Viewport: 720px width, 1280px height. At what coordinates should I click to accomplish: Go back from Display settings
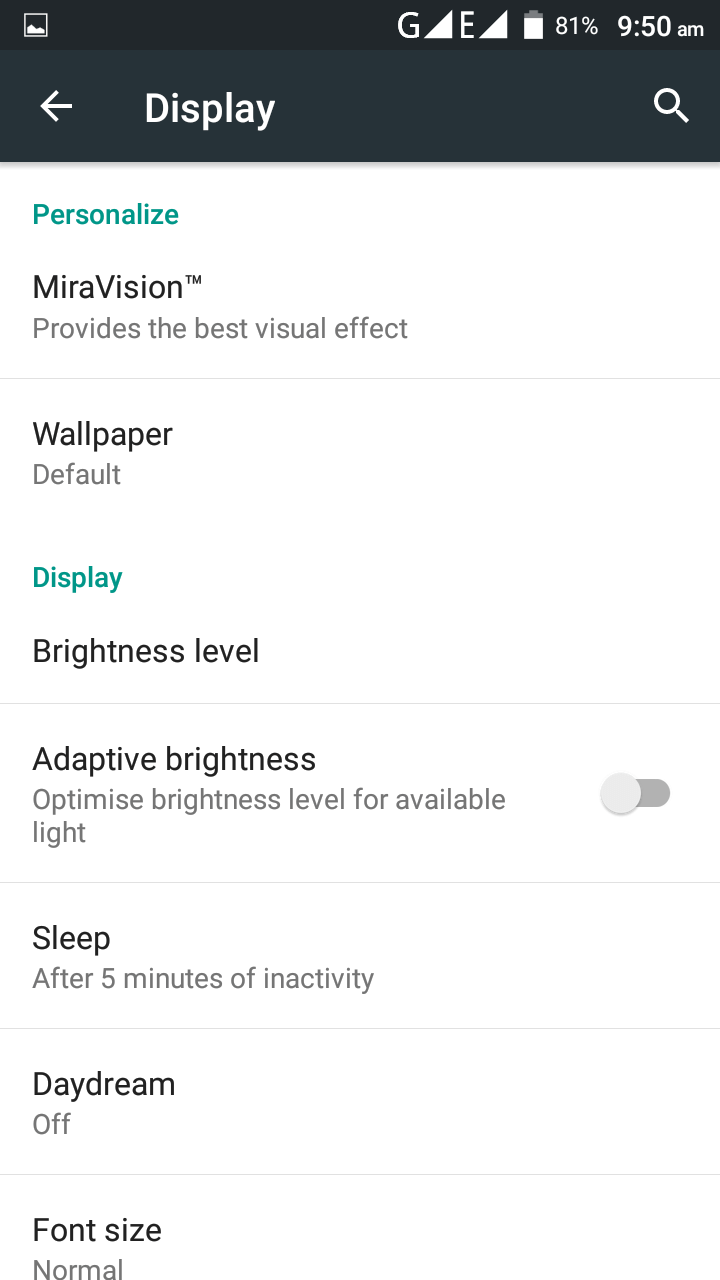[x=56, y=106]
